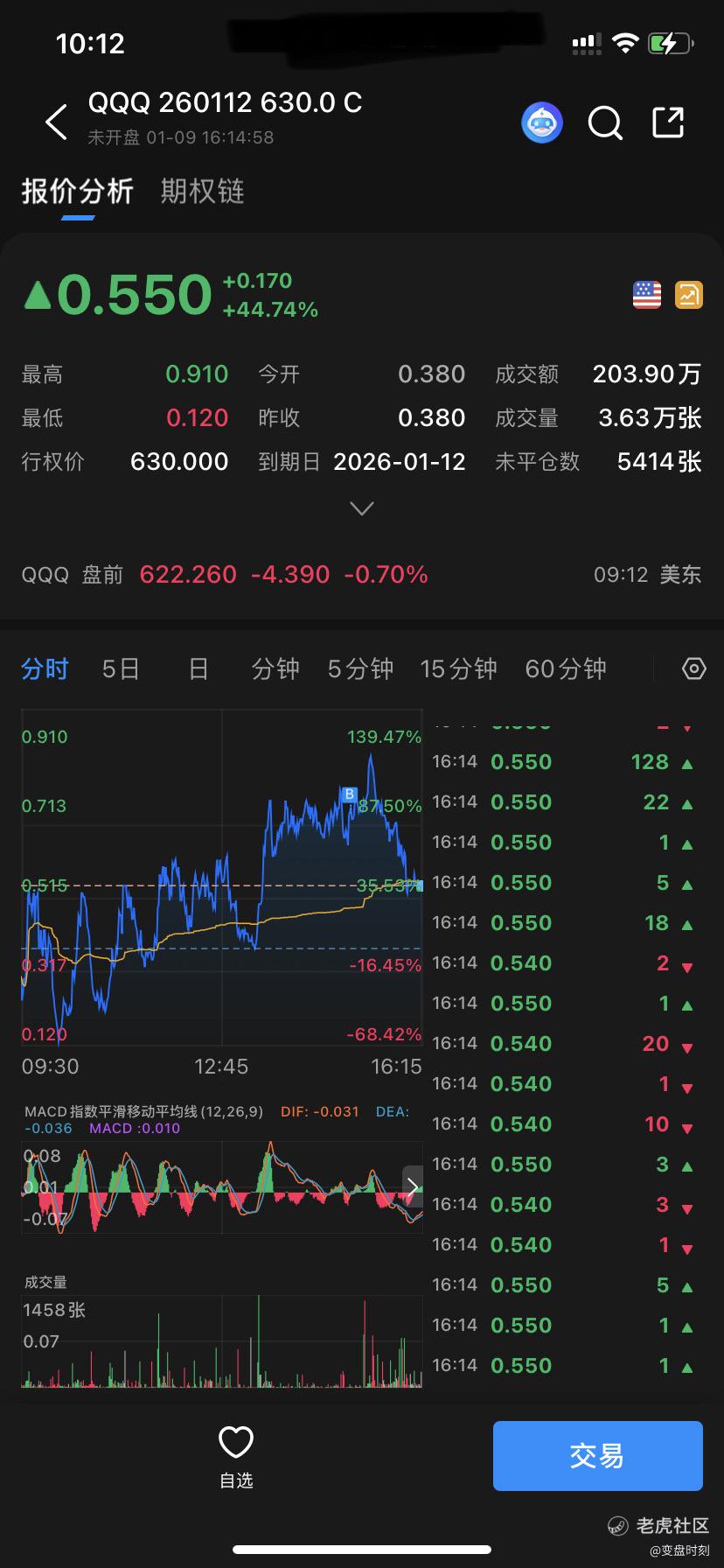The height and width of the screenshot is (1568, 724).
Task: Tap the orange chart icon beside the US flag
Action: 689,295
